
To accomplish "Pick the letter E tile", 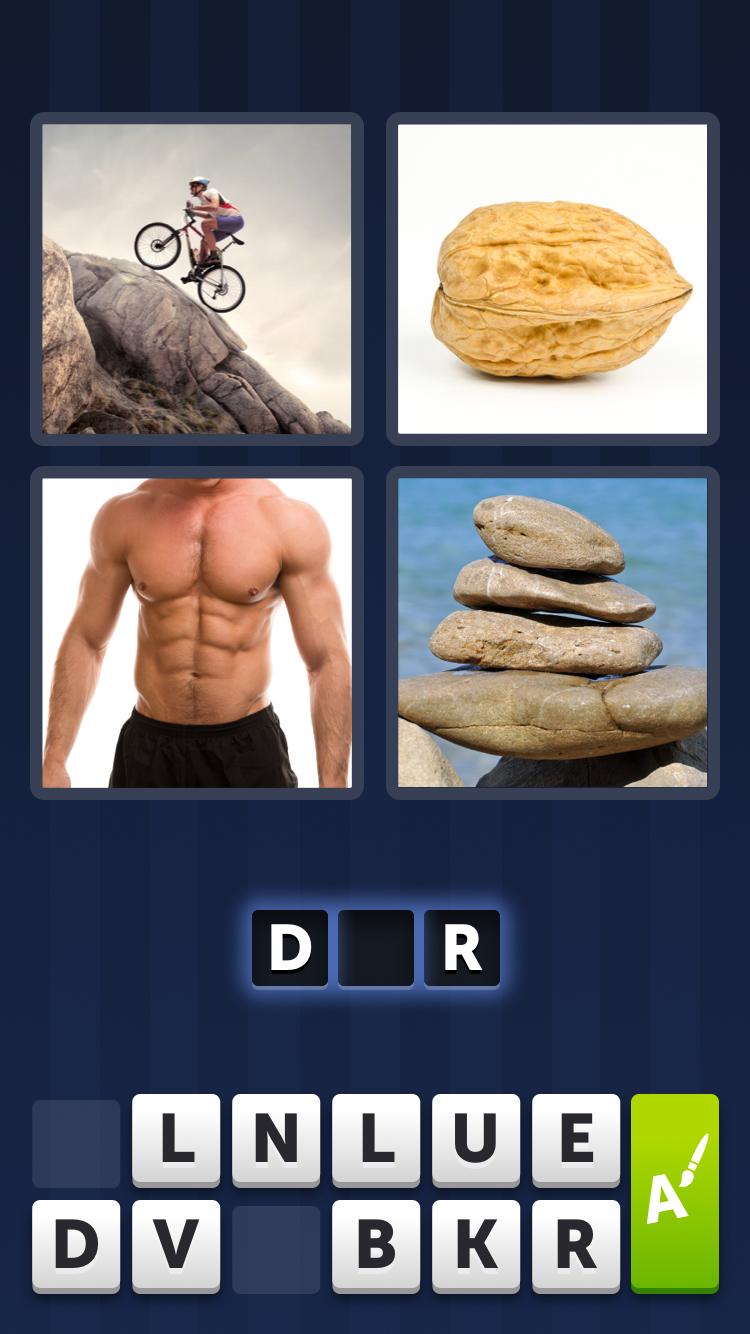I will pos(576,1139).
